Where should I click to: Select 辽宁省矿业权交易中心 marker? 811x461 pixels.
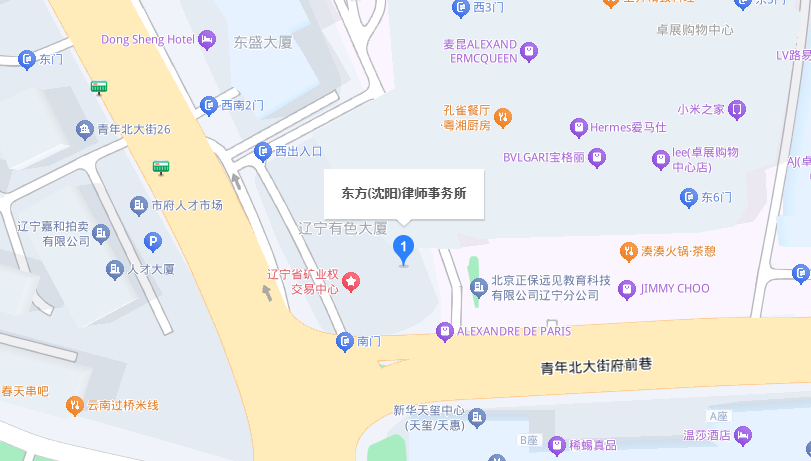click(351, 282)
